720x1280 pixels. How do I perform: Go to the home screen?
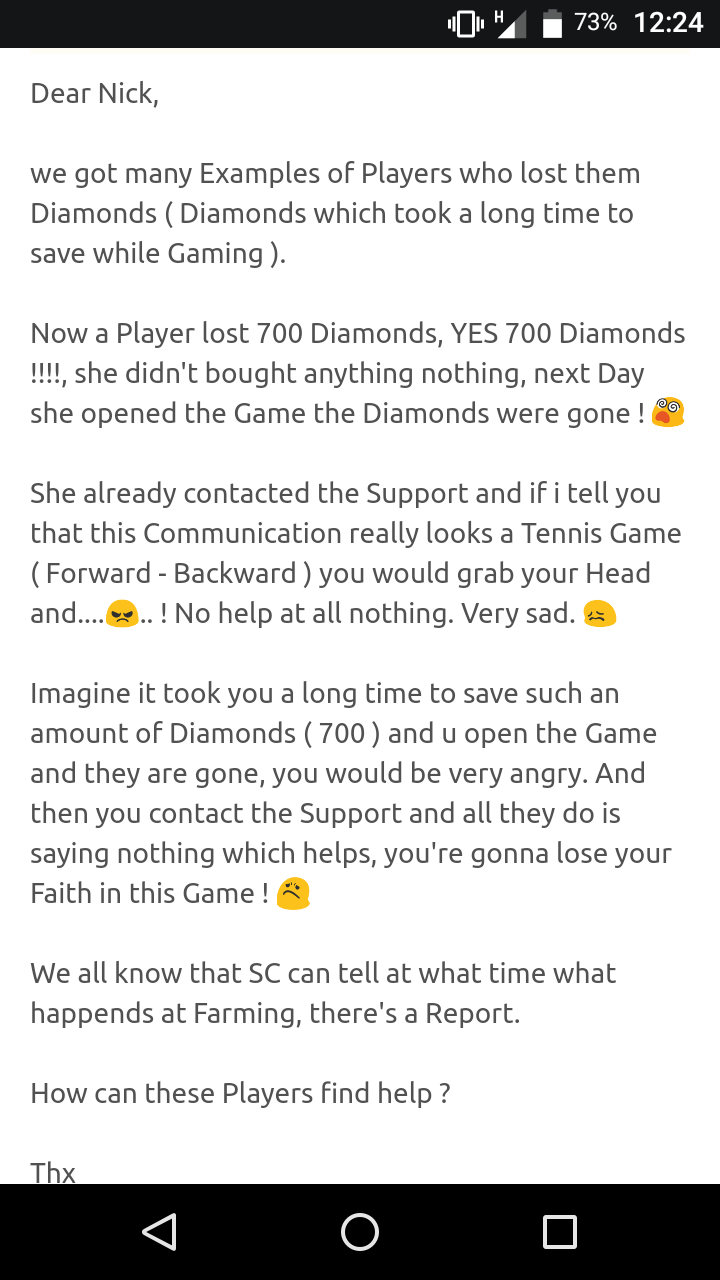point(360,1232)
